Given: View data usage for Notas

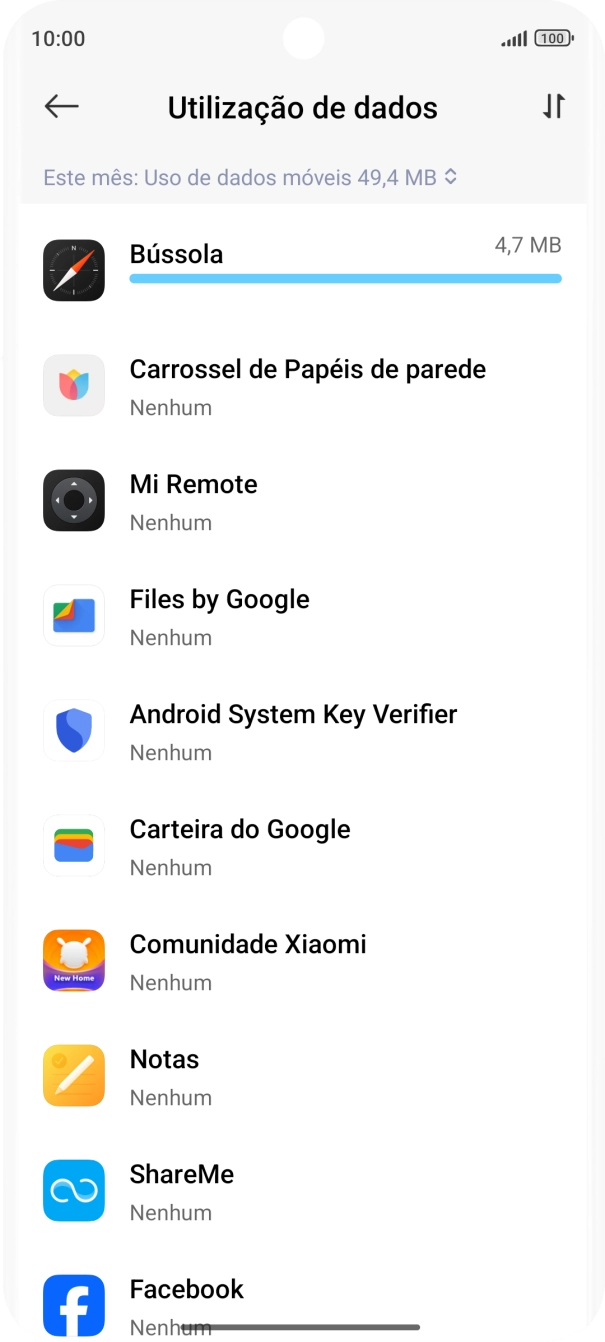Looking at the screenshot, I should 302,1076.
